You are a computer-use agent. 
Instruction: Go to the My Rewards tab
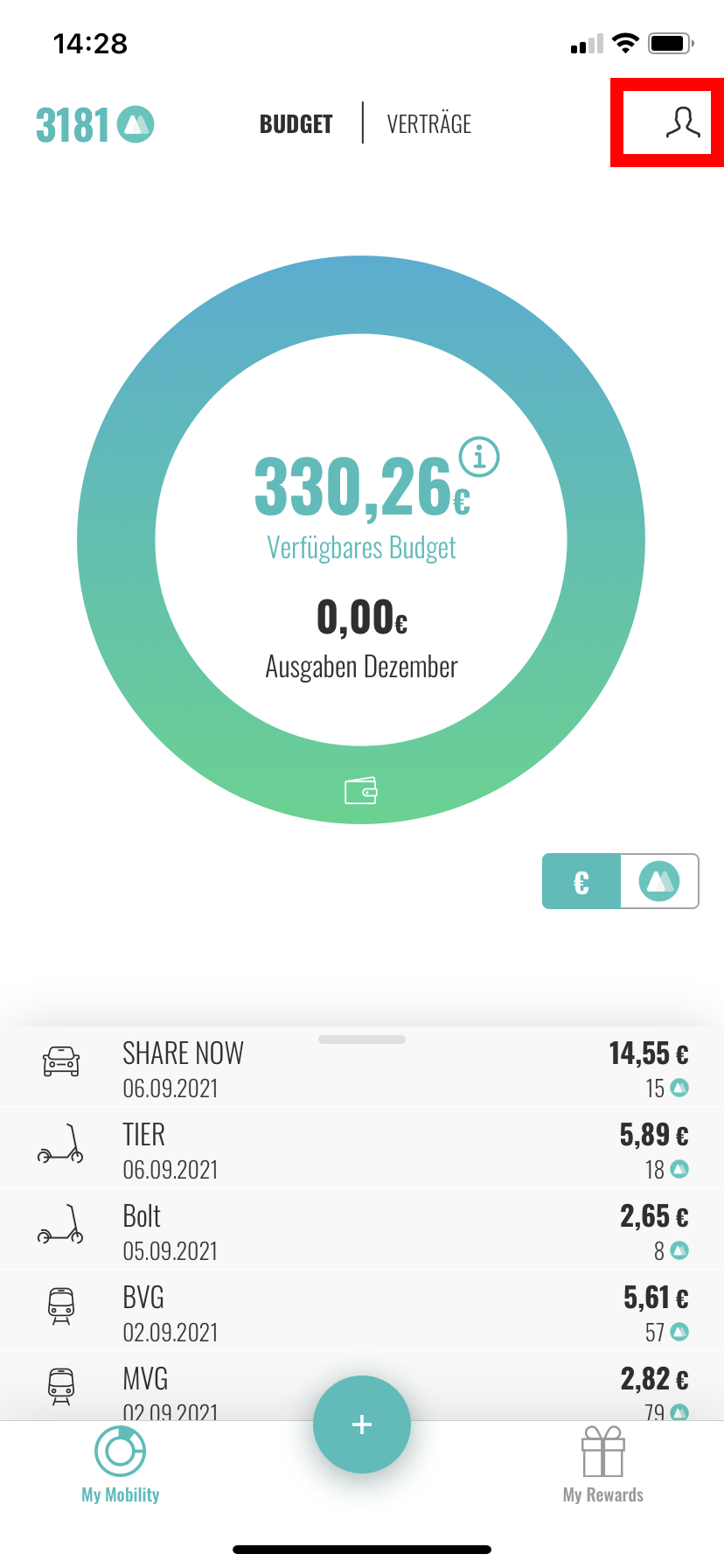(x=603, y=1466)
